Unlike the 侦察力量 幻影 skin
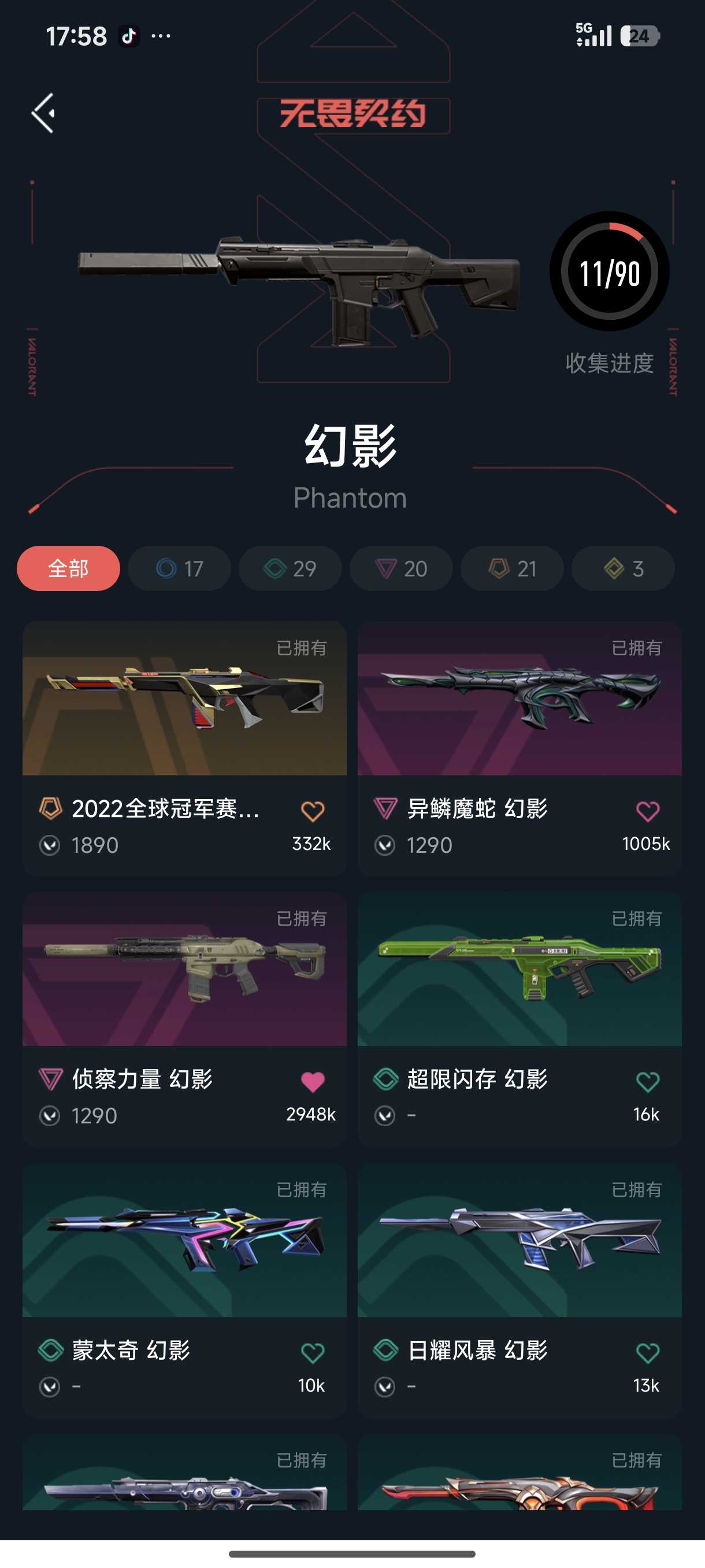705x1568 pixels. click(x=313, y=1082)
